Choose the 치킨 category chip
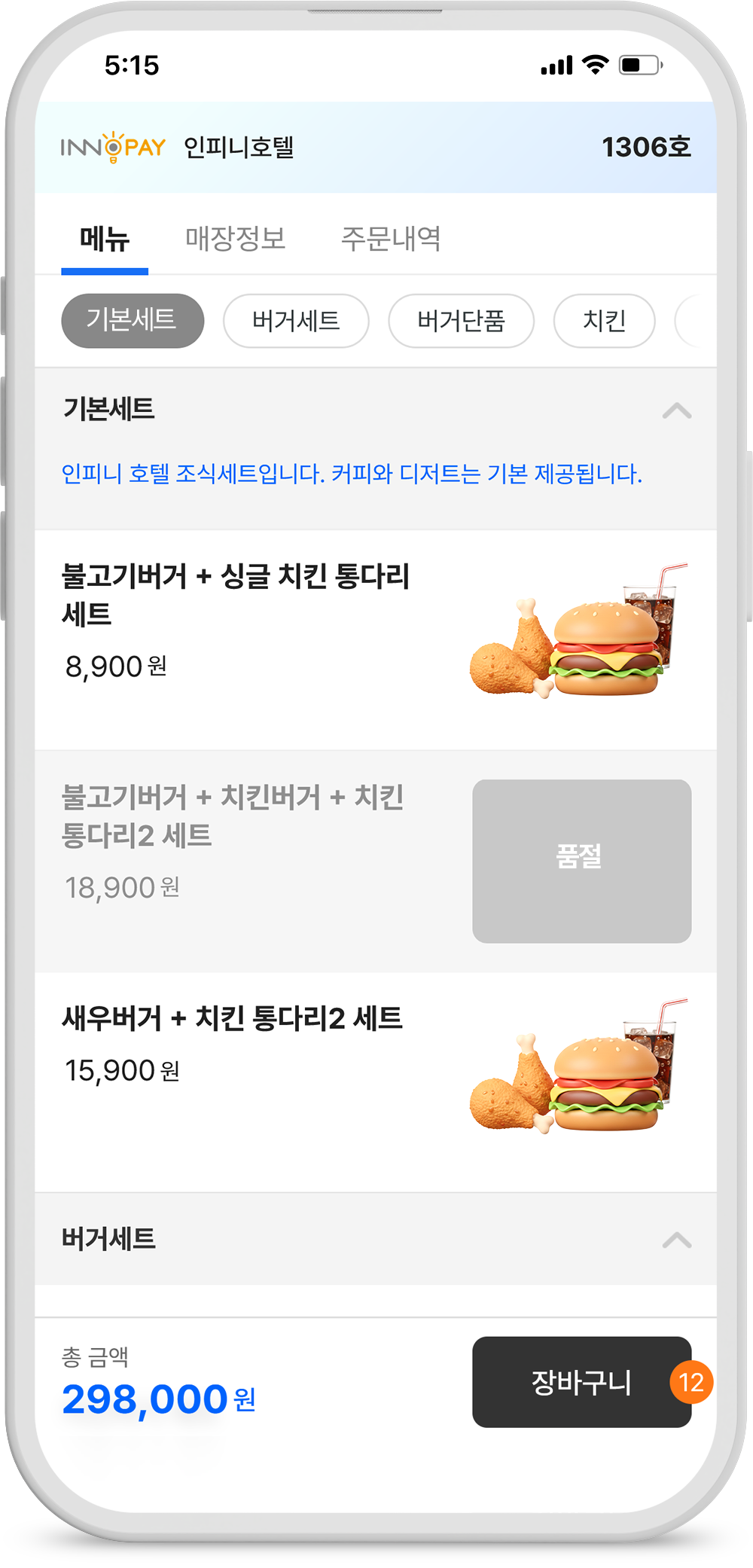Viewport: 753px width, 1568px height. coord(604,321)
